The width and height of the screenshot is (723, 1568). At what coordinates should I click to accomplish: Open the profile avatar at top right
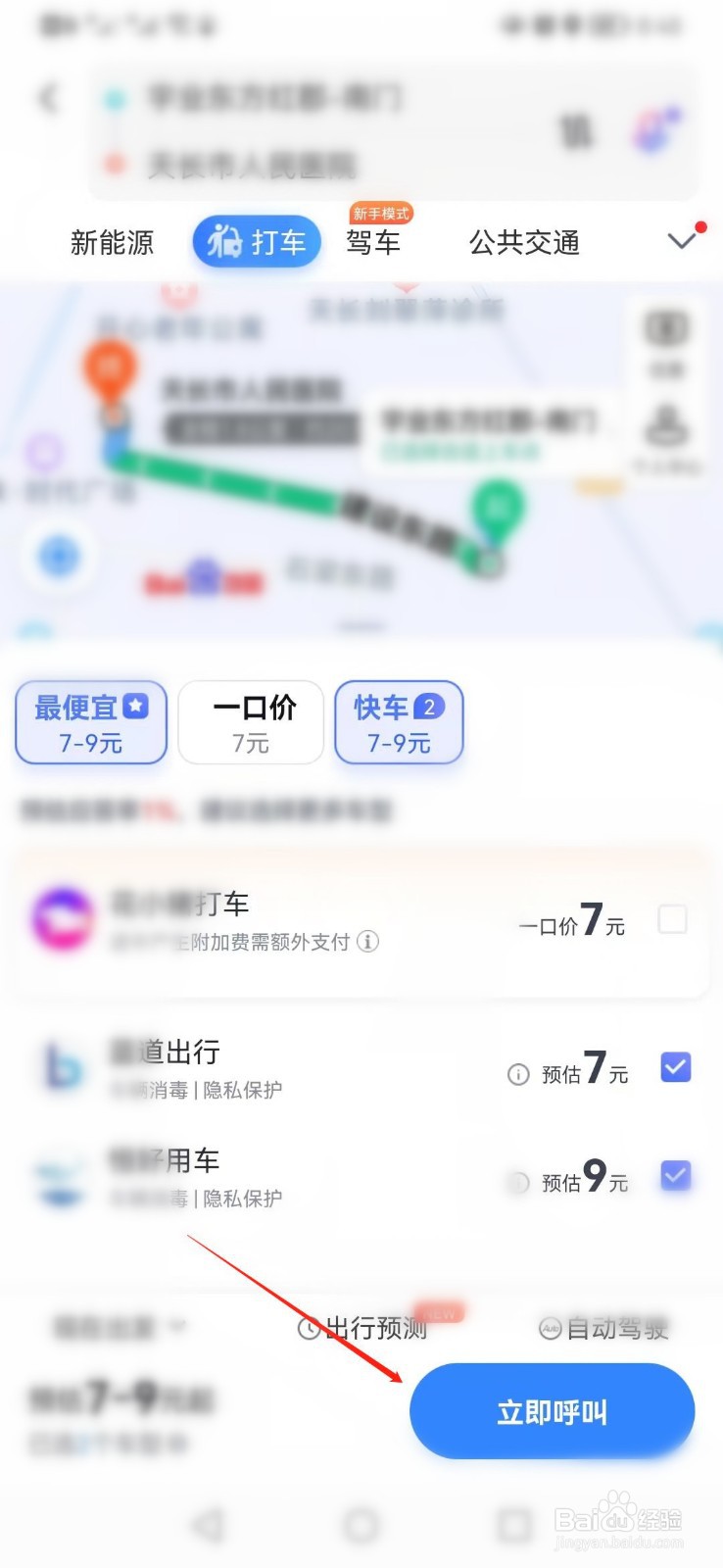pyautogui.click(x=654, y=128)
